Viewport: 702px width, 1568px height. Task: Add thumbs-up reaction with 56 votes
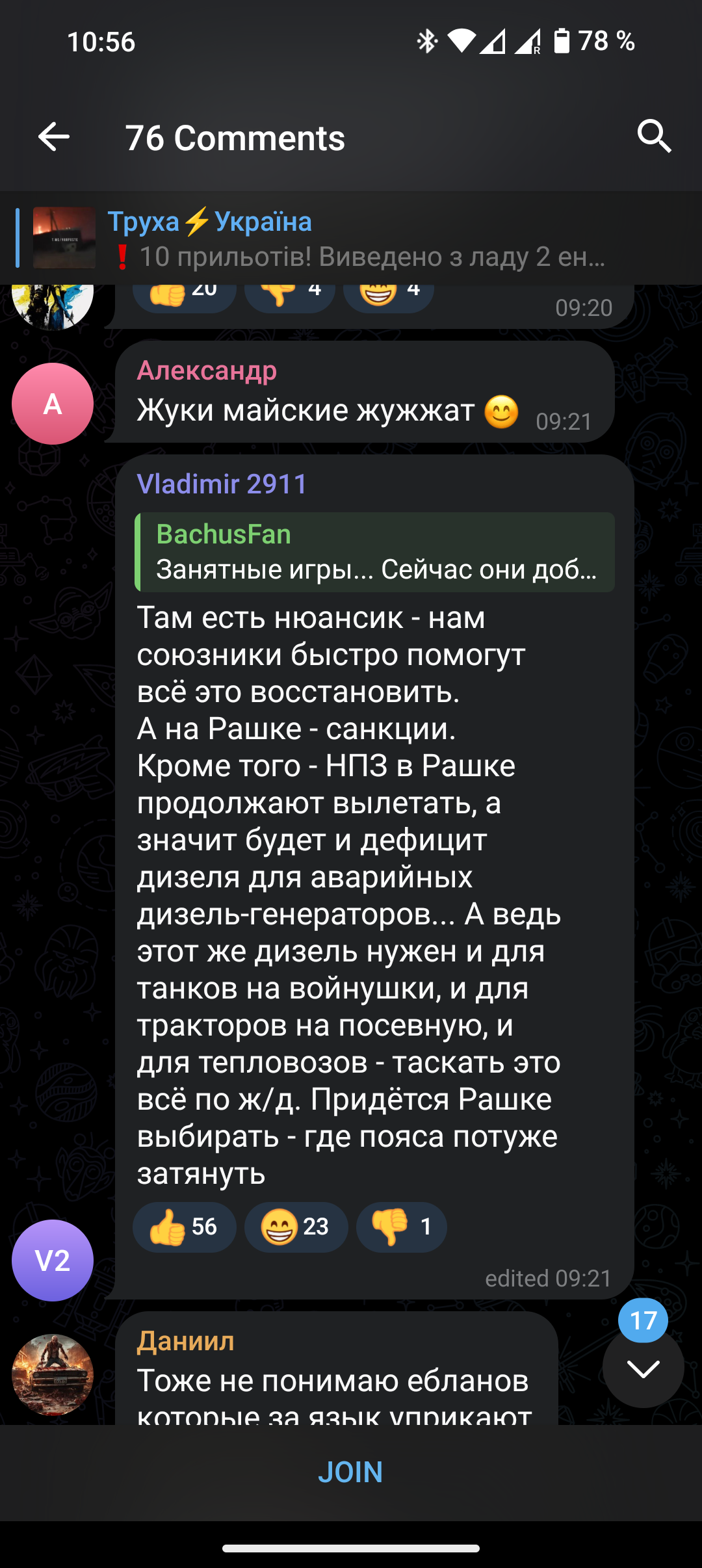pyautogui.click(x=184, y=1227)
